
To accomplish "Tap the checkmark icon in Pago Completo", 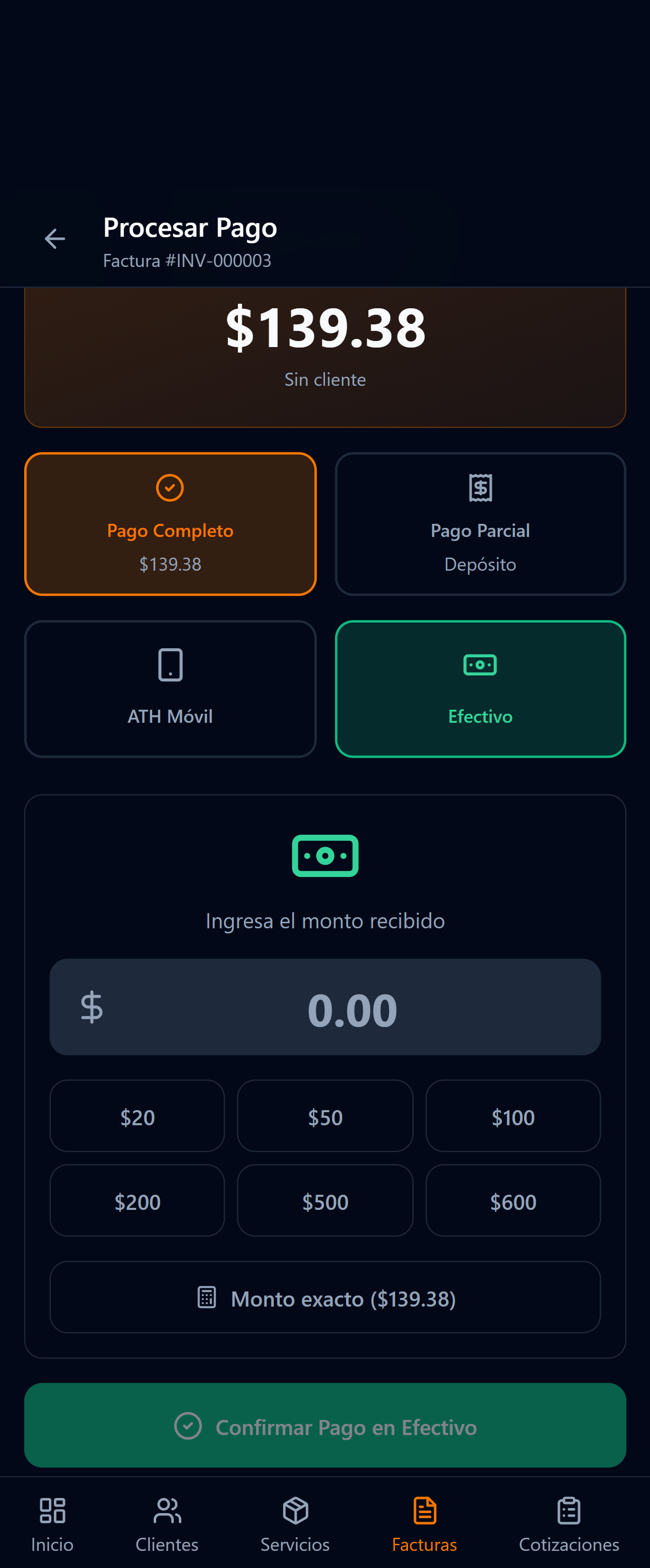I will pyautogui.click(x=170, y=487).
